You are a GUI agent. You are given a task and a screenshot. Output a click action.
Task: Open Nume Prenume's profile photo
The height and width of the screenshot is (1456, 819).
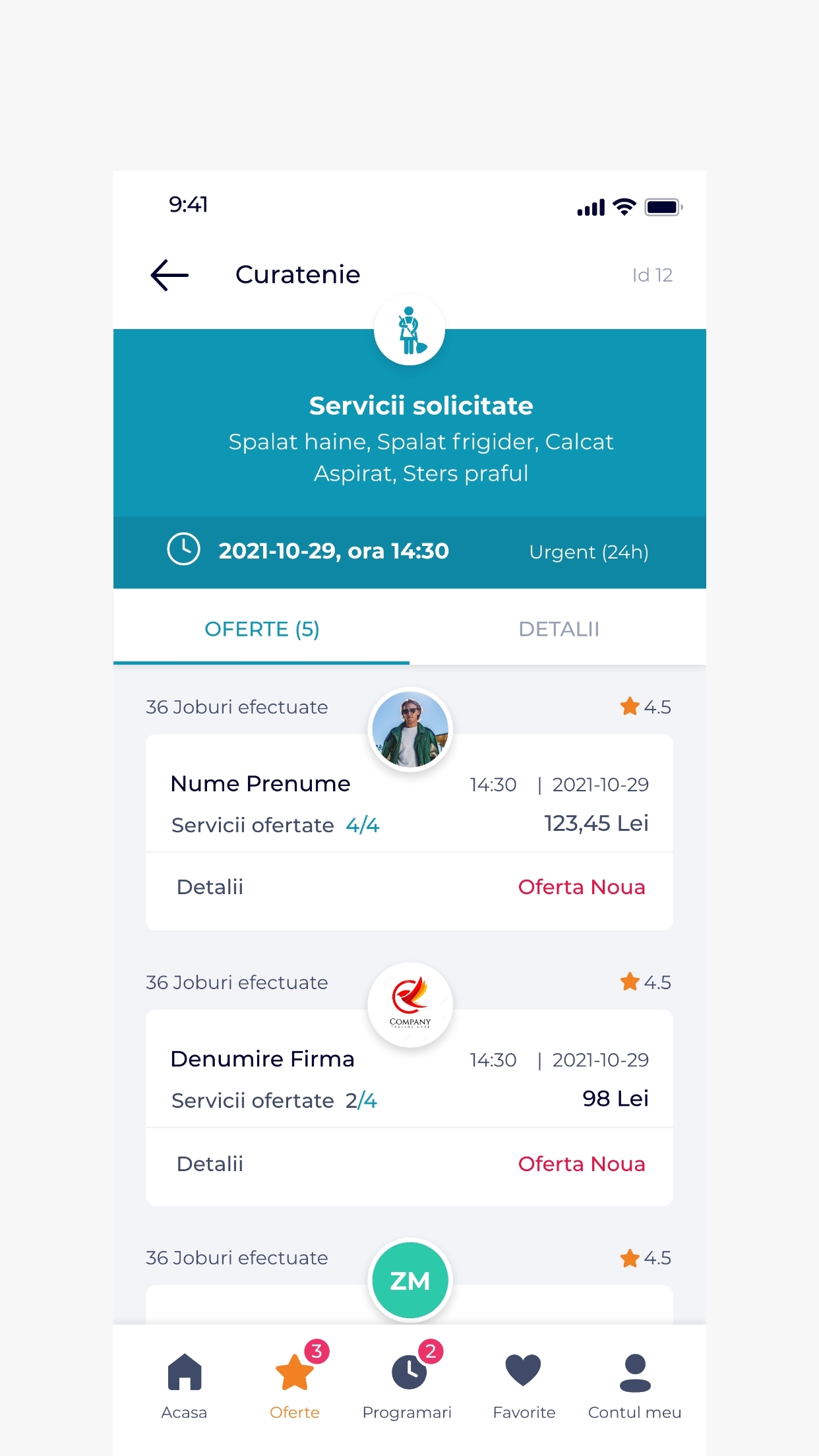point(410,729)
